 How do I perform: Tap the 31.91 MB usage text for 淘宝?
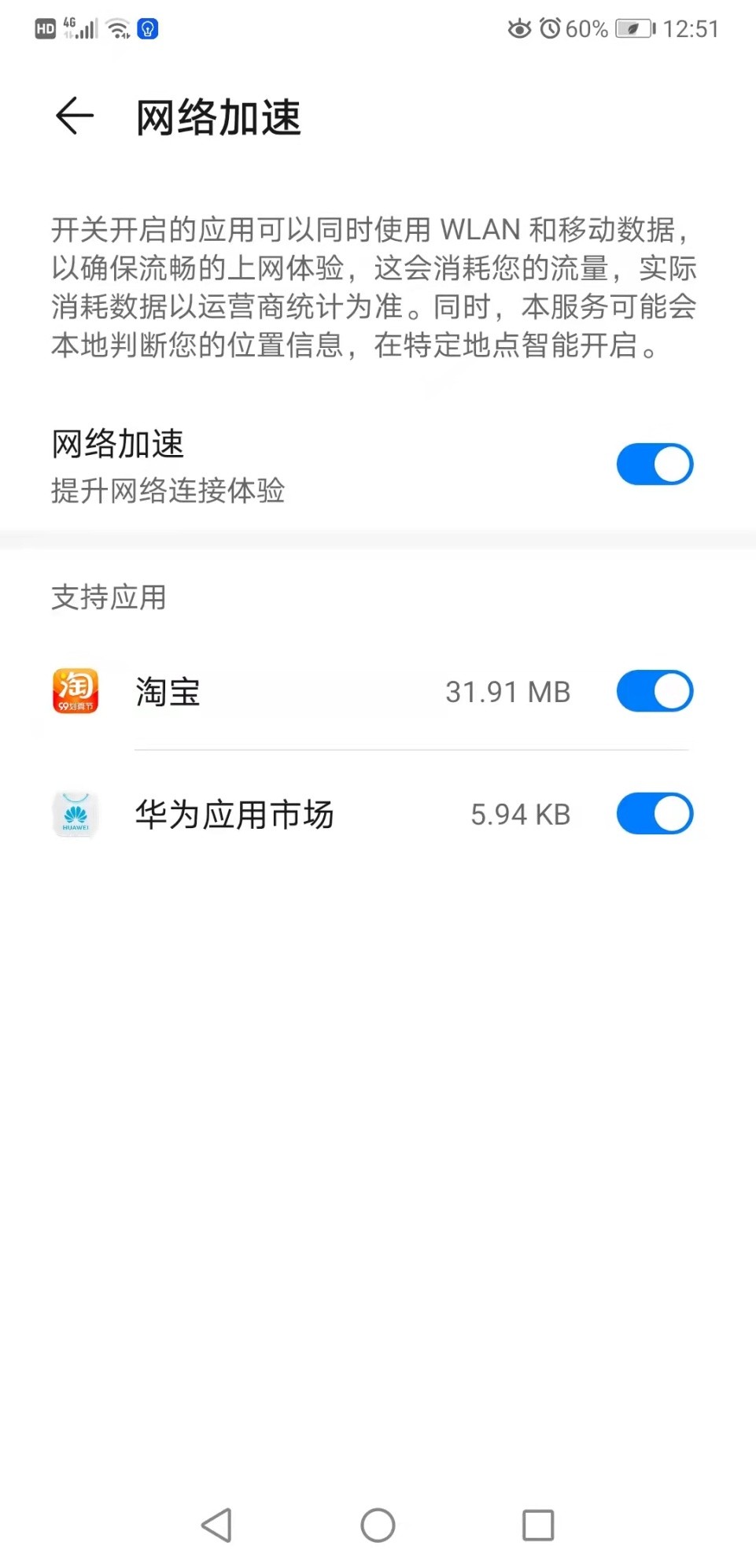click(x=507, y=691)
